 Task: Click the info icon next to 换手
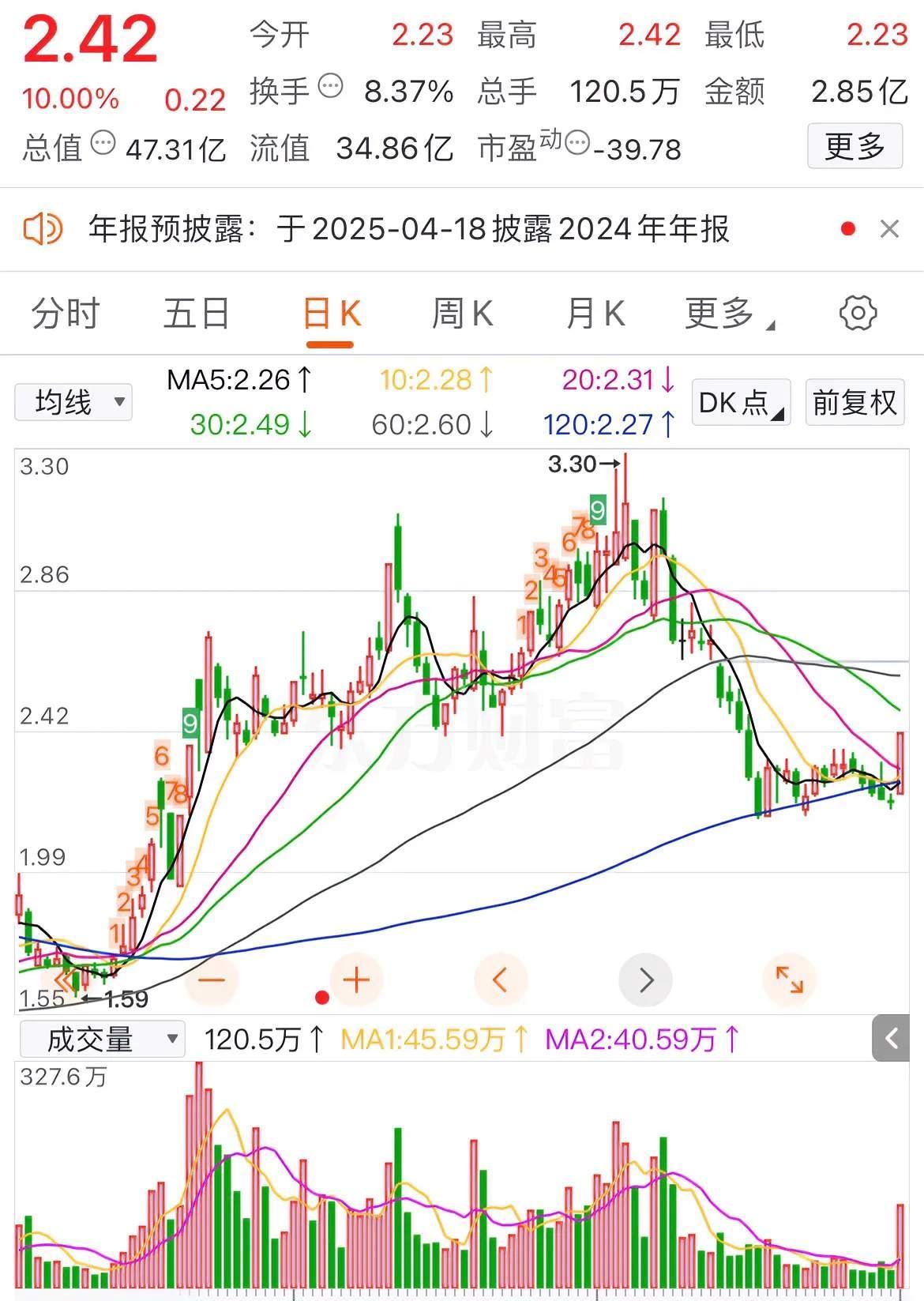pos(332,85)
